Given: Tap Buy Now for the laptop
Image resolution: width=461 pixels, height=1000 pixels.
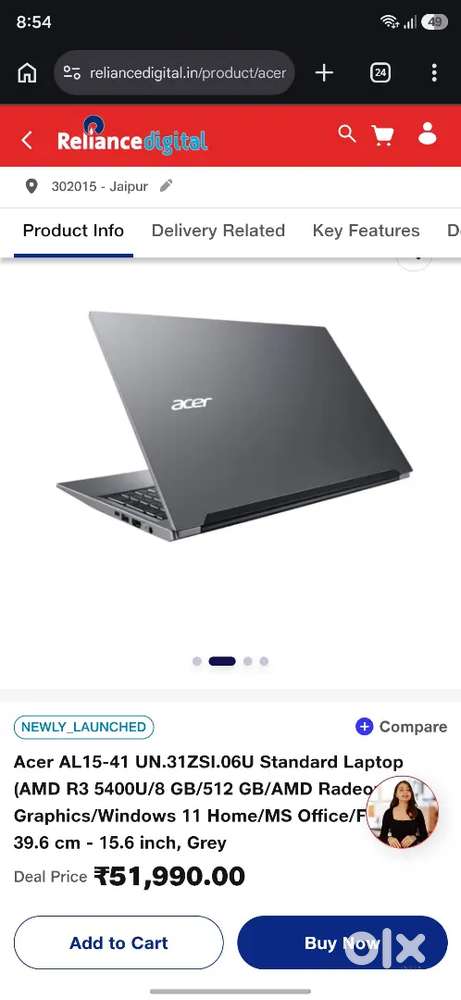Looking at the screenshot, I should coord(342,943).
